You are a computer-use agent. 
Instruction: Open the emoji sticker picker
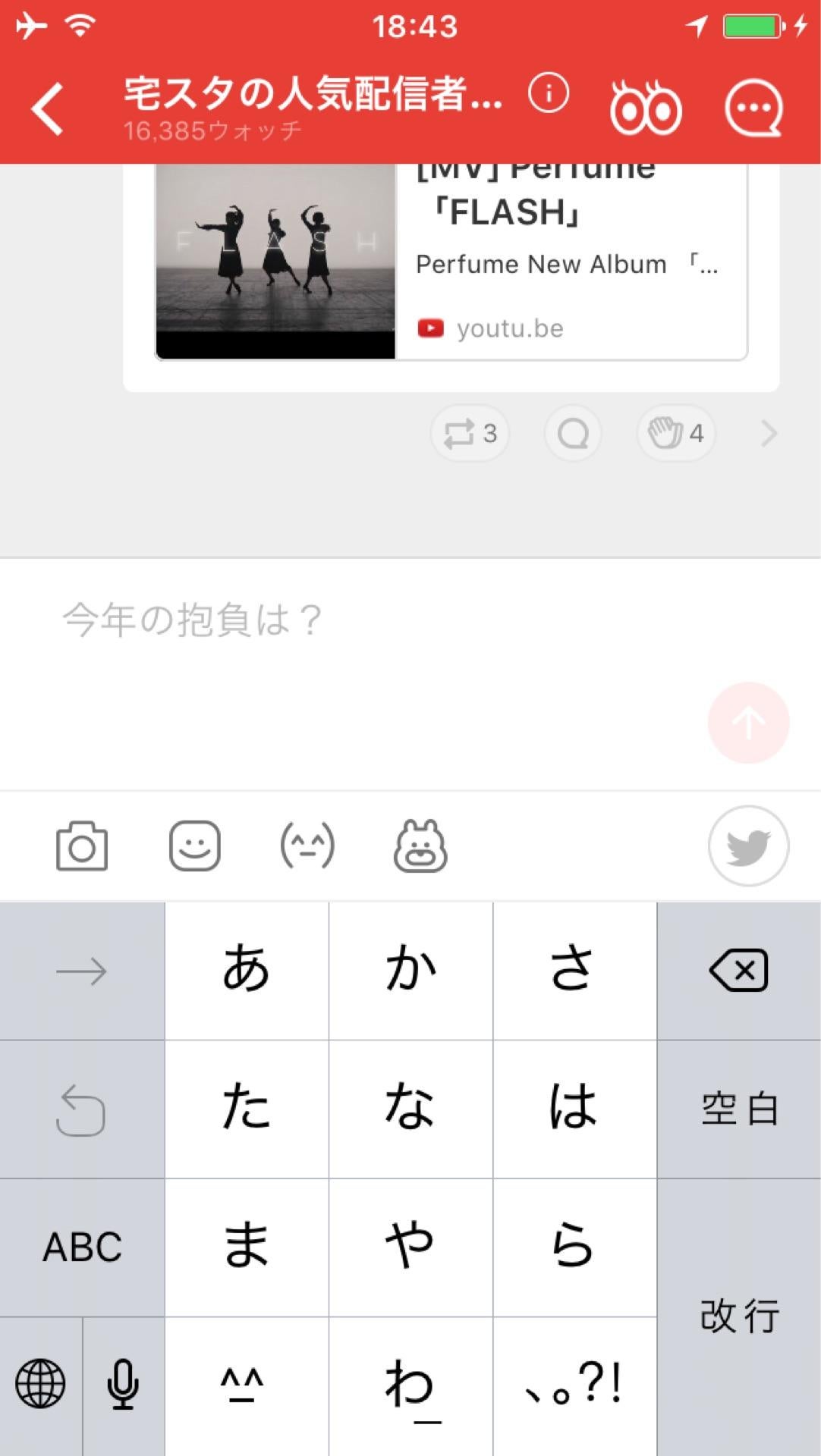(x=194, y=846)
